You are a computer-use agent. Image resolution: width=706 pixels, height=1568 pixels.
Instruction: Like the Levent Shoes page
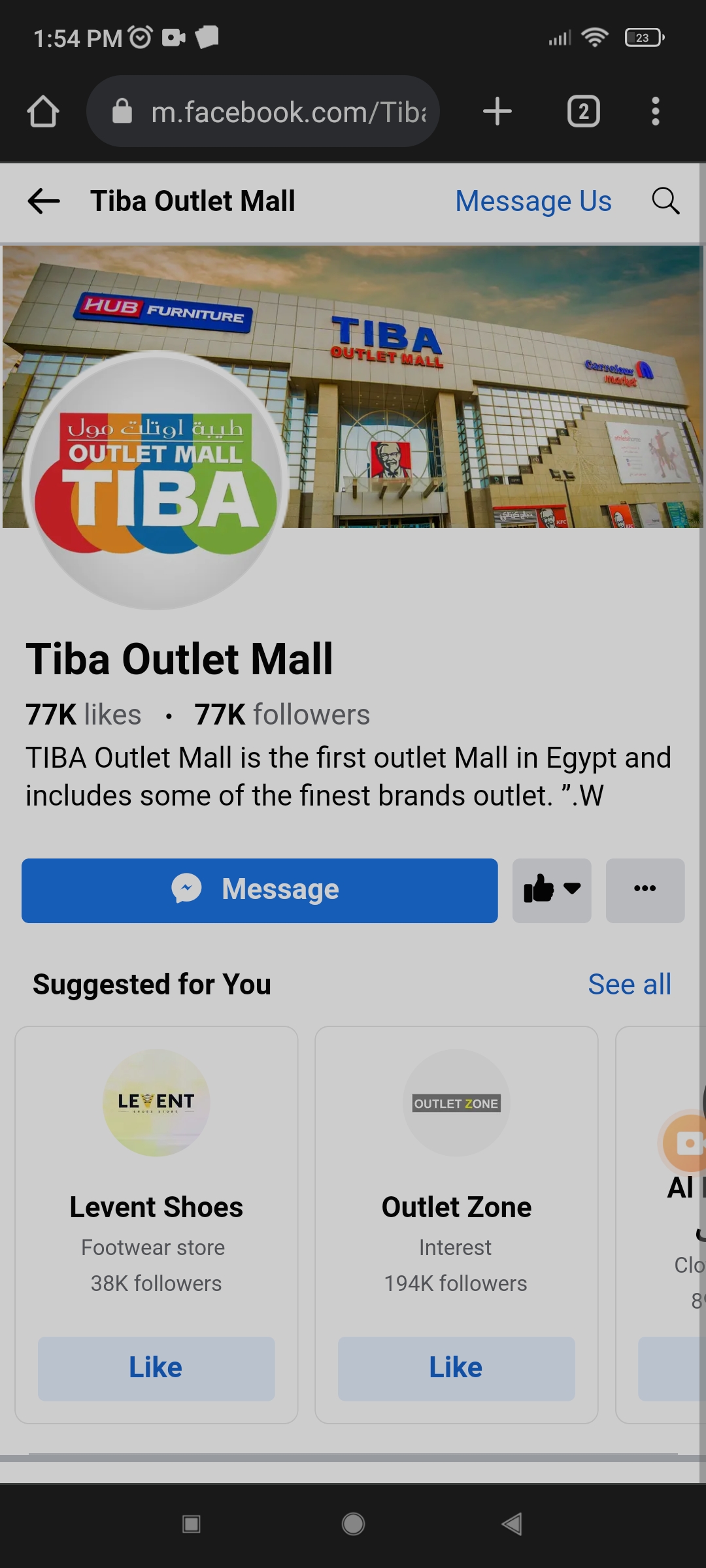(156, 1367)
